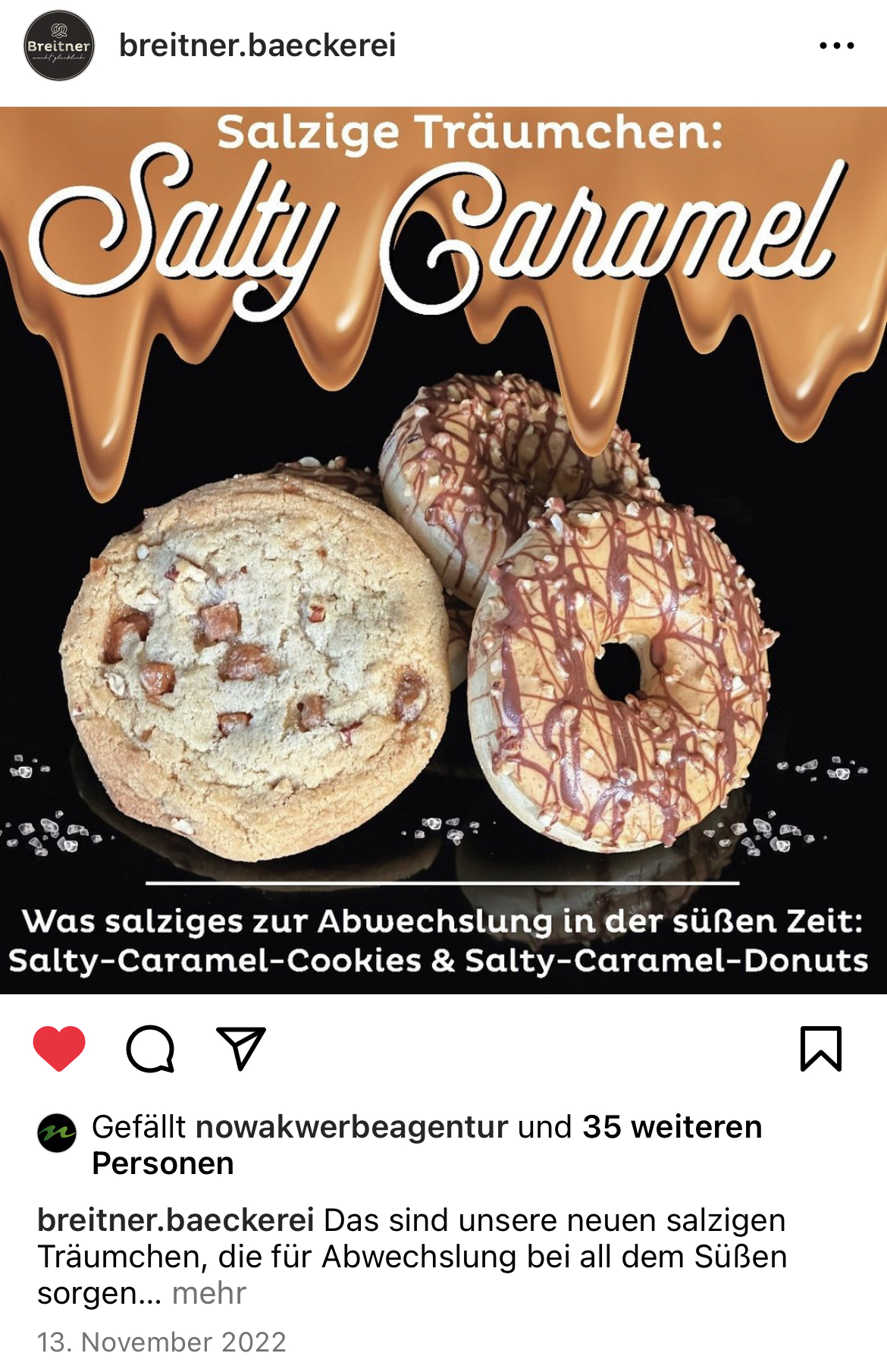Open the nowakwerbeagentur profile from the likes line

[x=351, y=1127]
